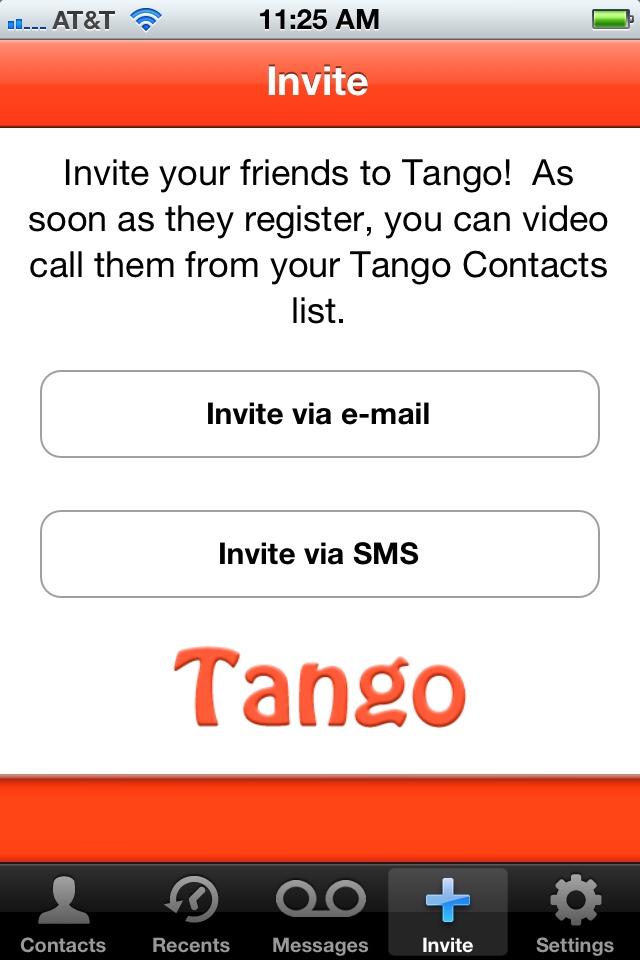
Task: Choose Invite via SMS option
Action: click(x=319, y=554)
